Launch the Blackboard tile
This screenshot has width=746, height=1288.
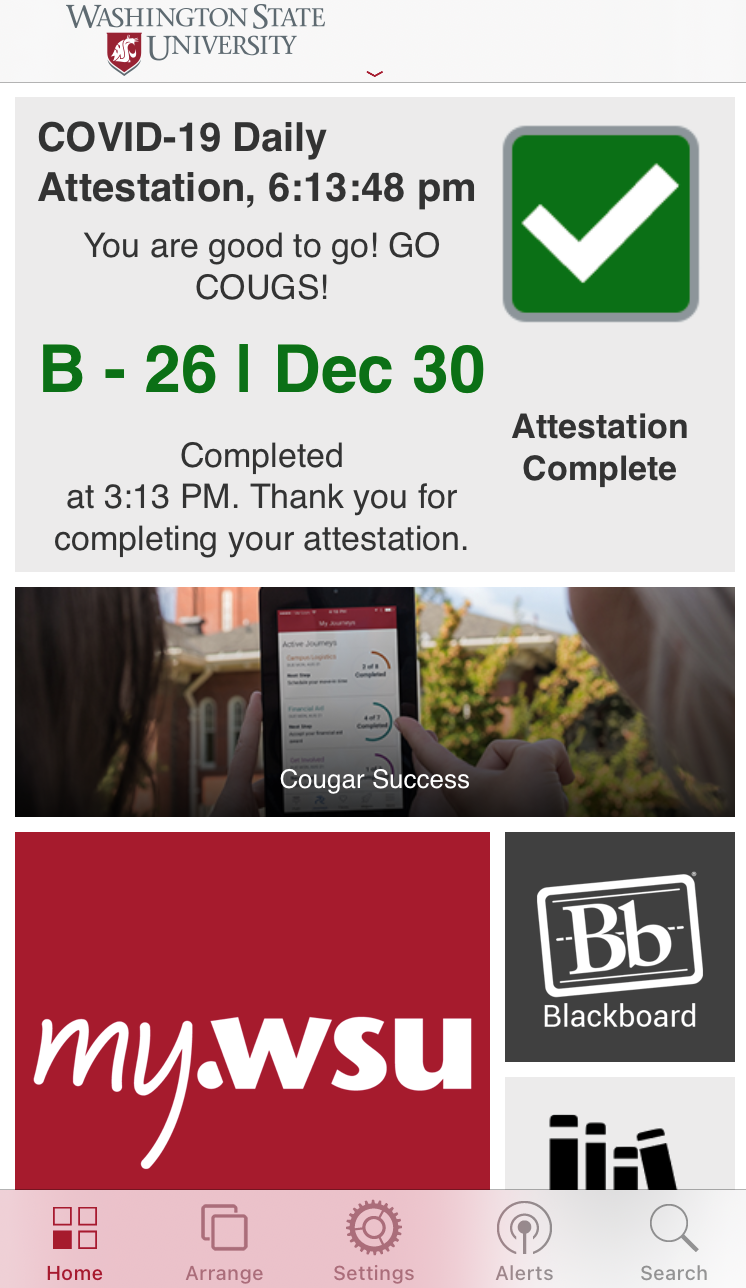point(619,947)
